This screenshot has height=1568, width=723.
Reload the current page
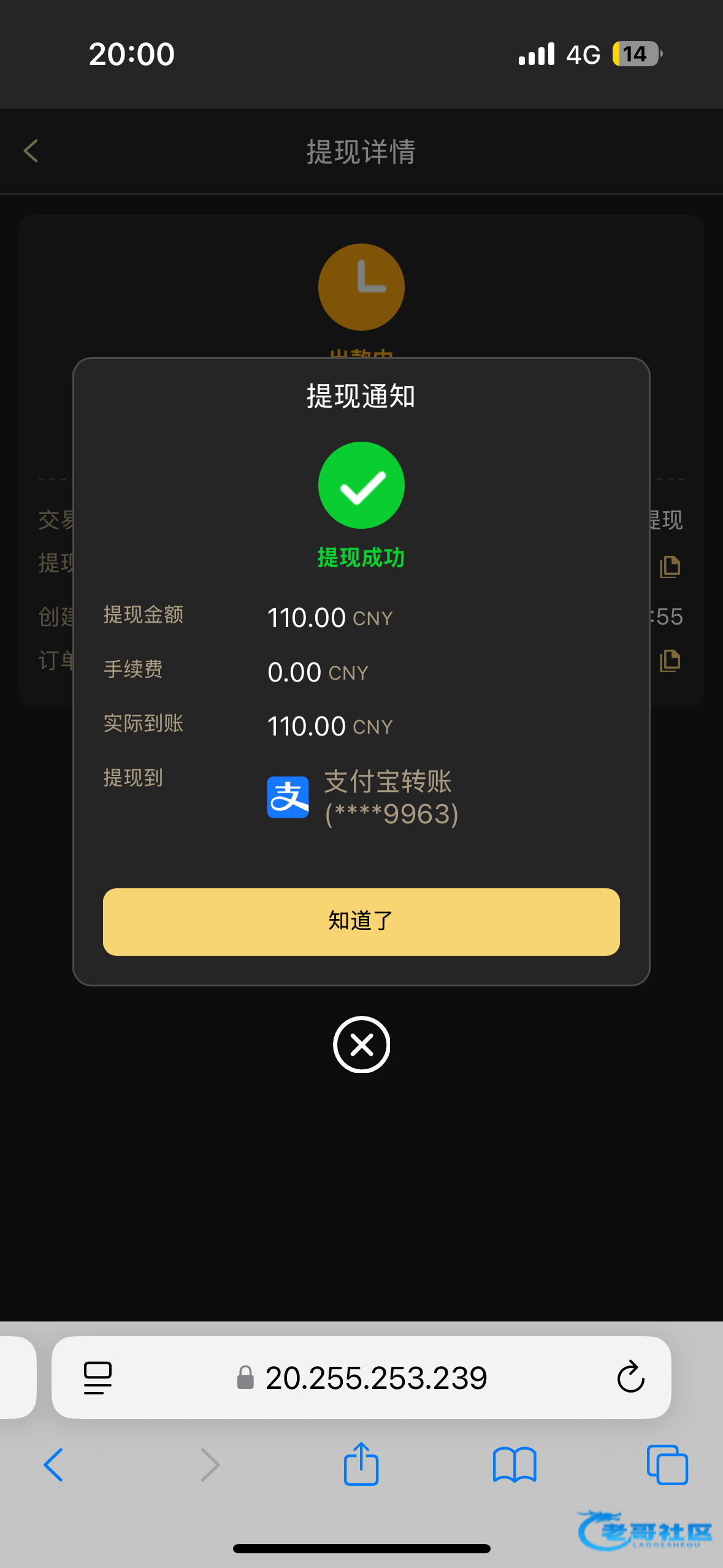point(630,1378)
